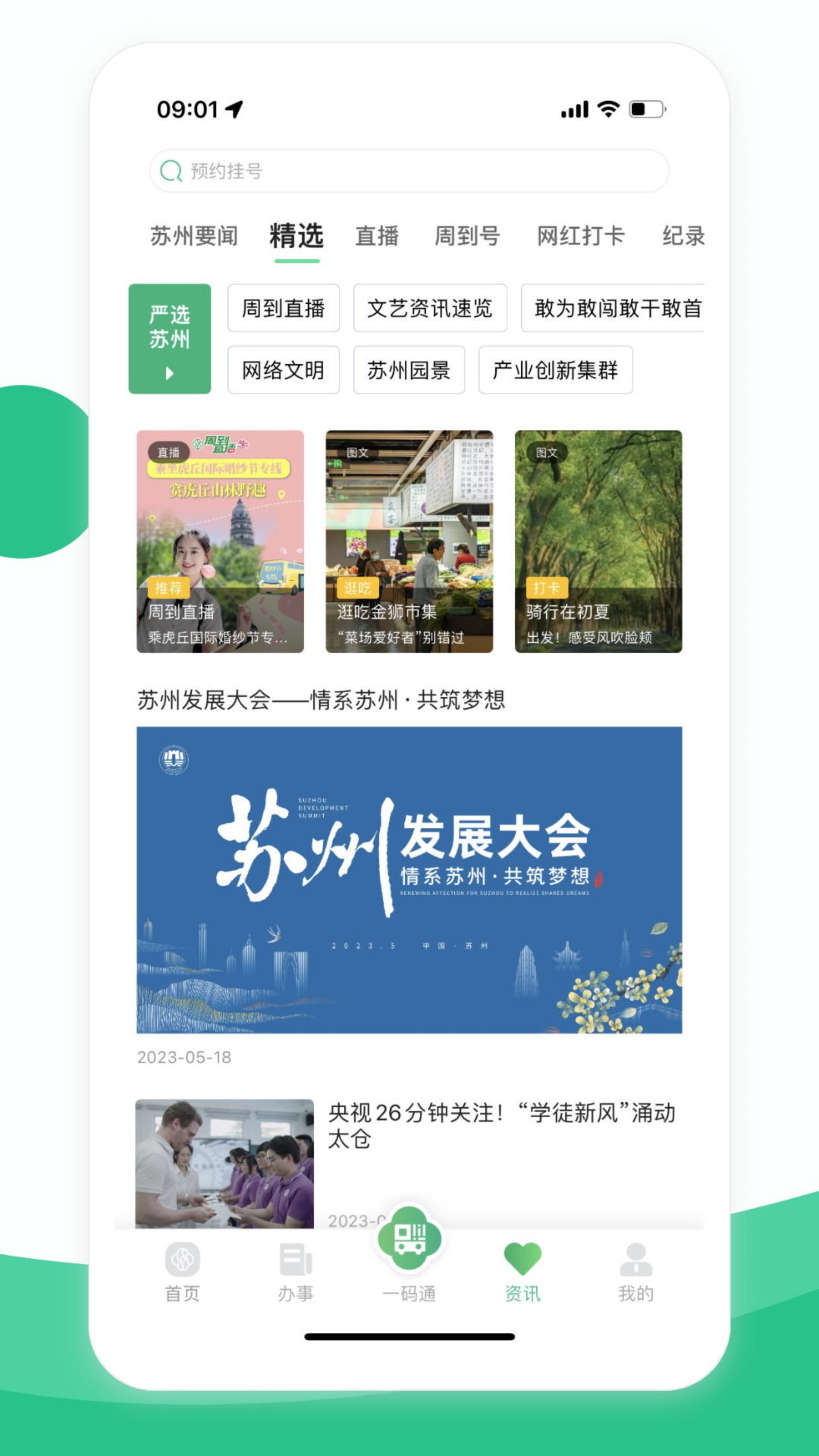Open the 办事 services icon
Image resolution: width=819 pixels, height=1456 pixels.
tap(296, 1265)
